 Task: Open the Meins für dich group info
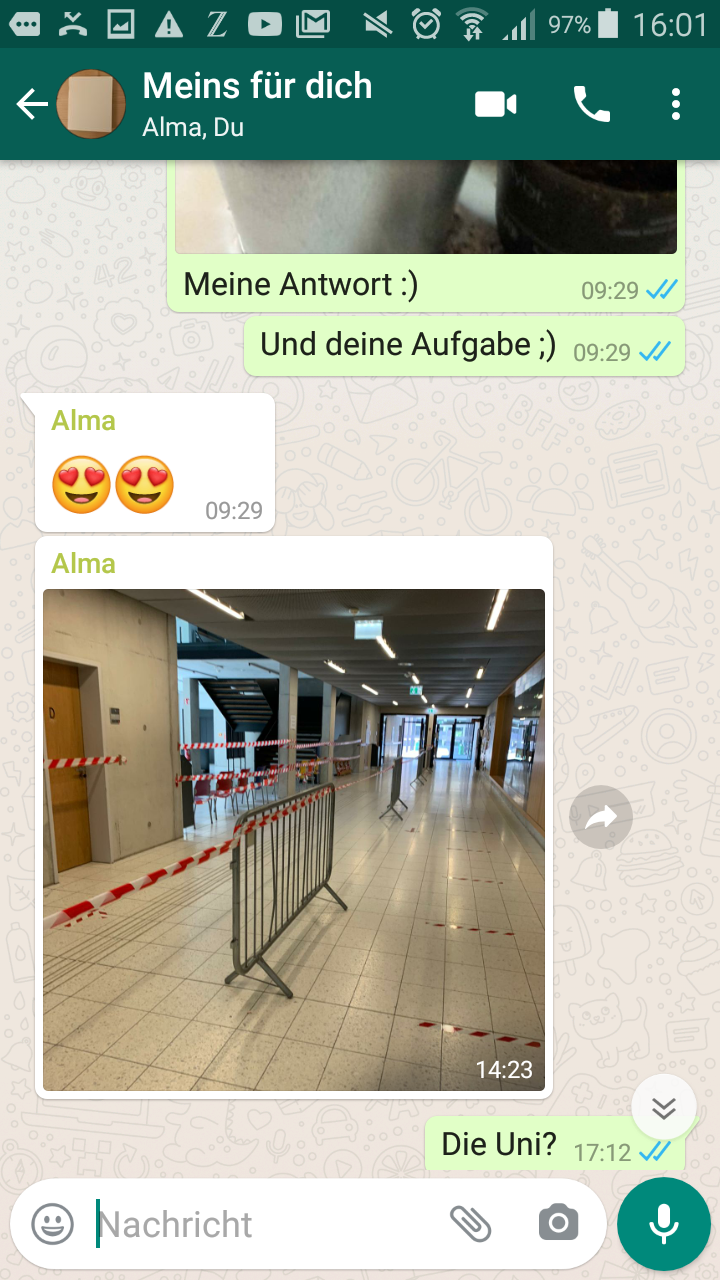pos(257,103)
